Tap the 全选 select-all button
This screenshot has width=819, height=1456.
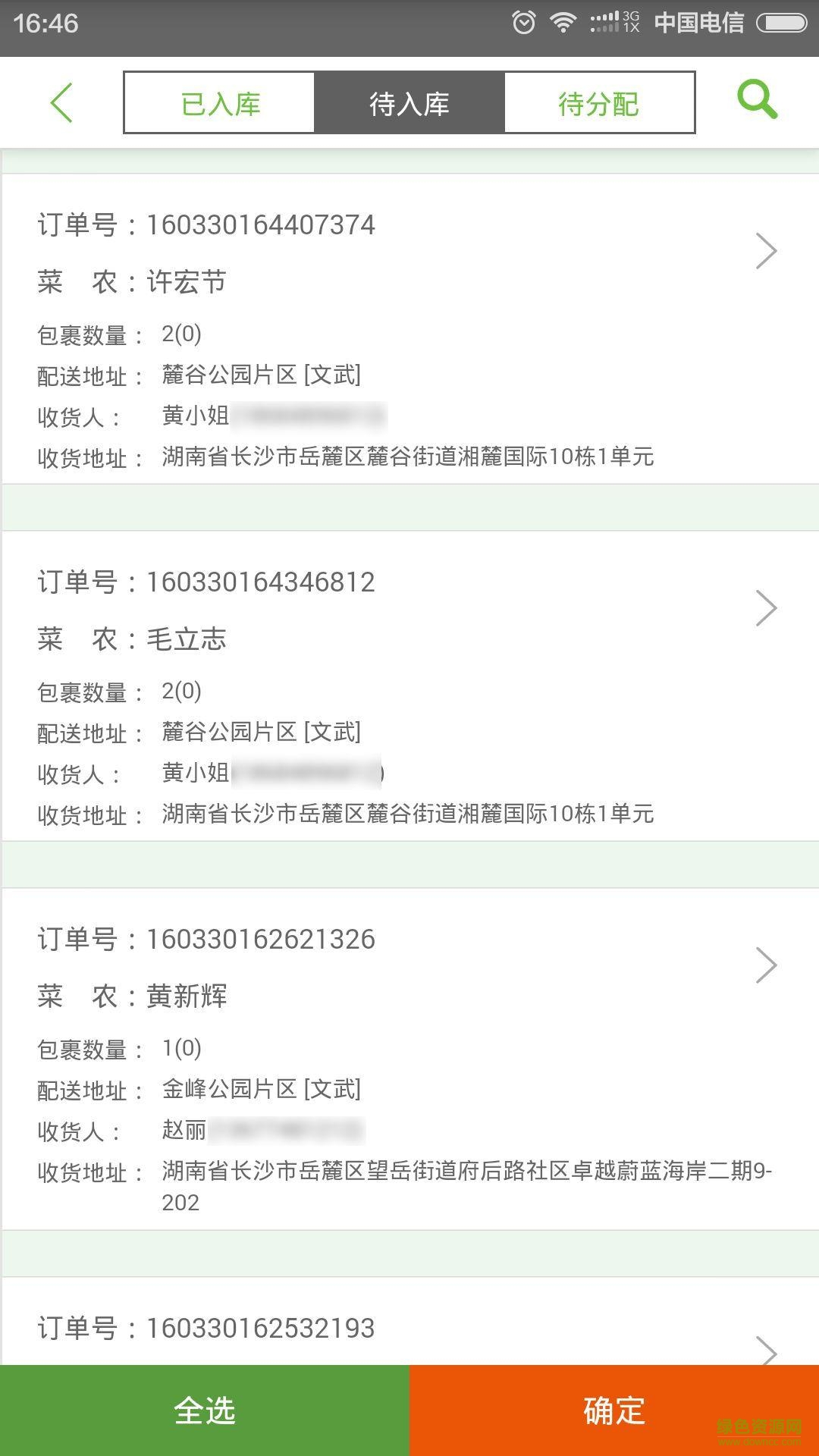204,1412
